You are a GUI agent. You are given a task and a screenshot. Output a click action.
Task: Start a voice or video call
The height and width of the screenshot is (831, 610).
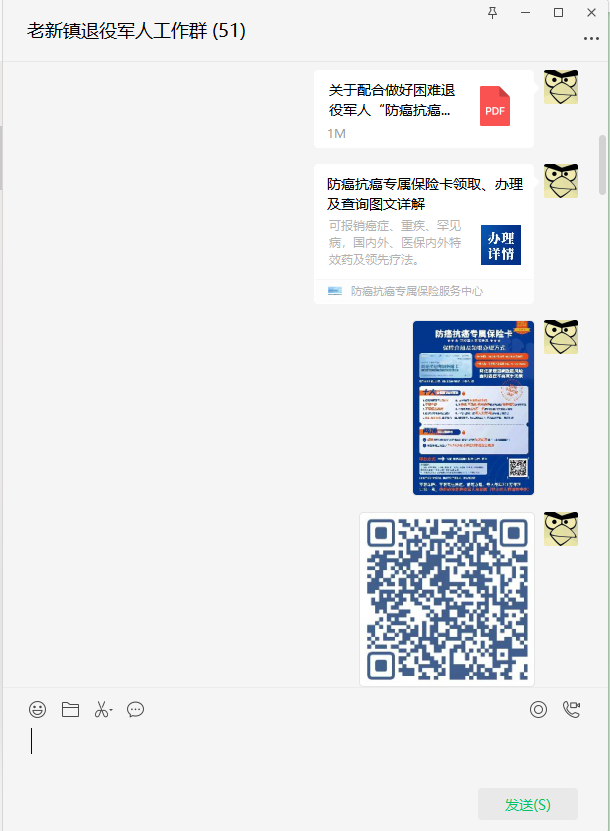571,709
